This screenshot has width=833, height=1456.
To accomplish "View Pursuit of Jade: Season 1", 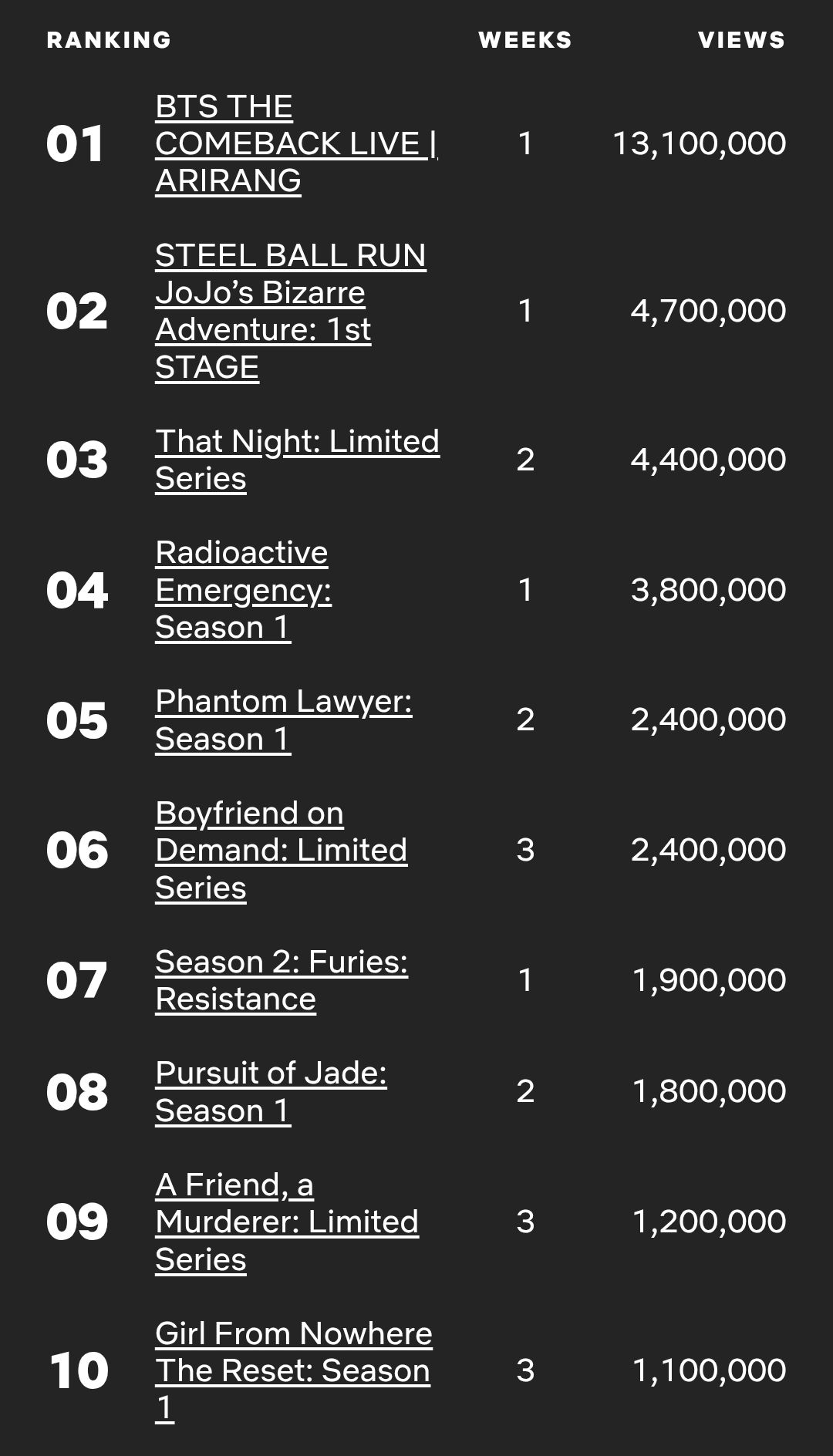I will (271, 1091).
